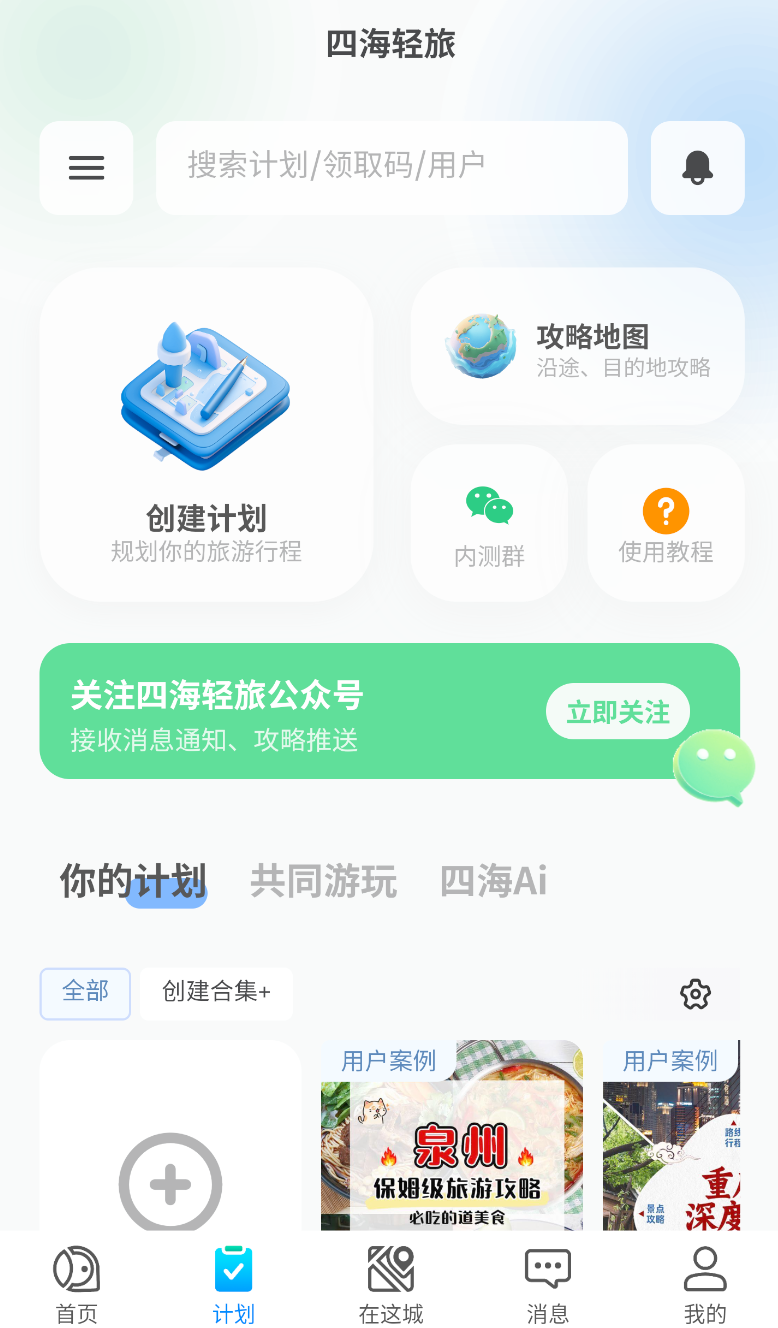Viewport: 778px width, 1328px height.
Task: Tap 立即关注 on the banner
Action: point(618,712)
